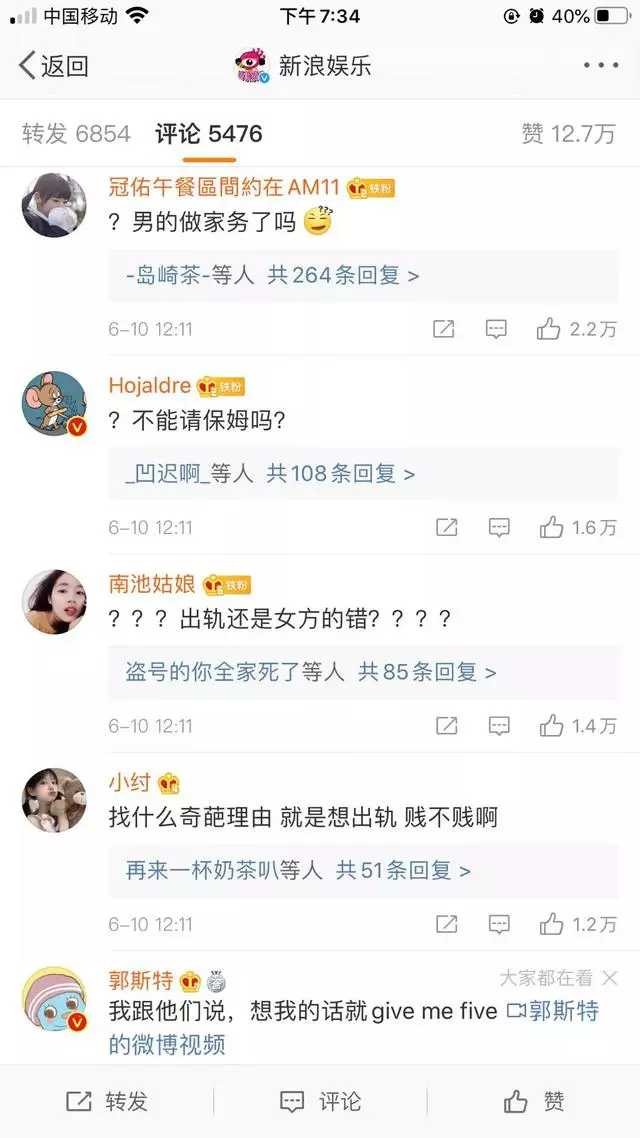Repost Hojaldre's comment
The height and width of the screenshot is (1138, 640).
[x=445, y=527]
